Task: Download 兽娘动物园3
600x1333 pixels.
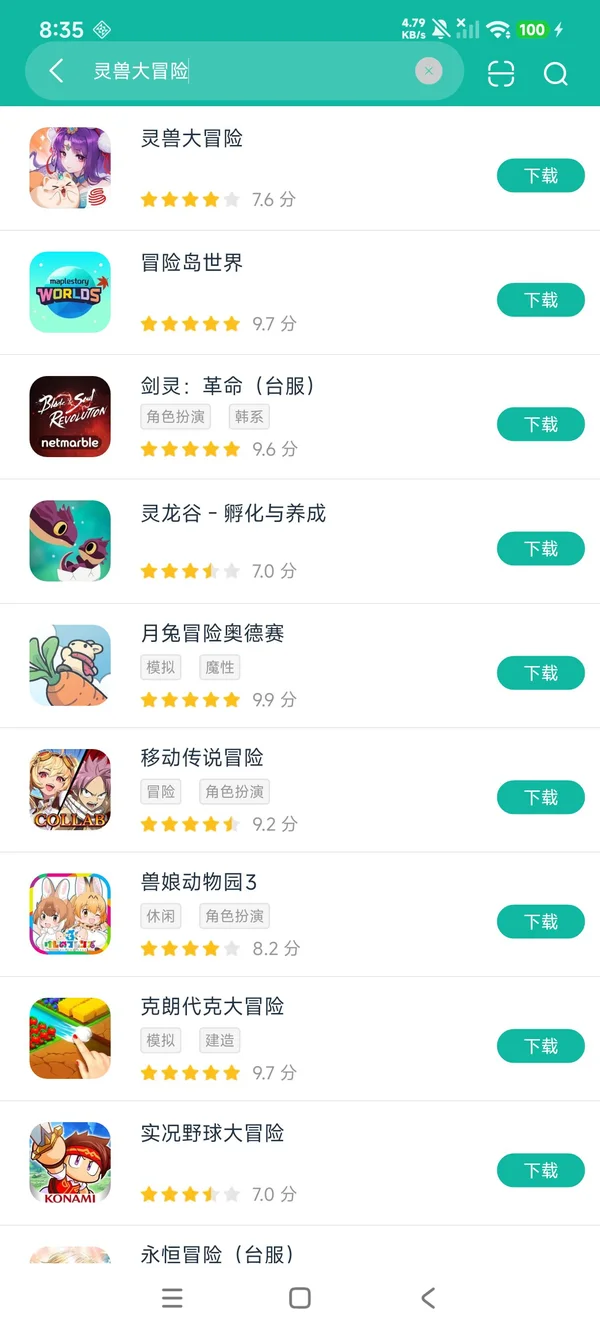Action: click(x=540, y=922)
